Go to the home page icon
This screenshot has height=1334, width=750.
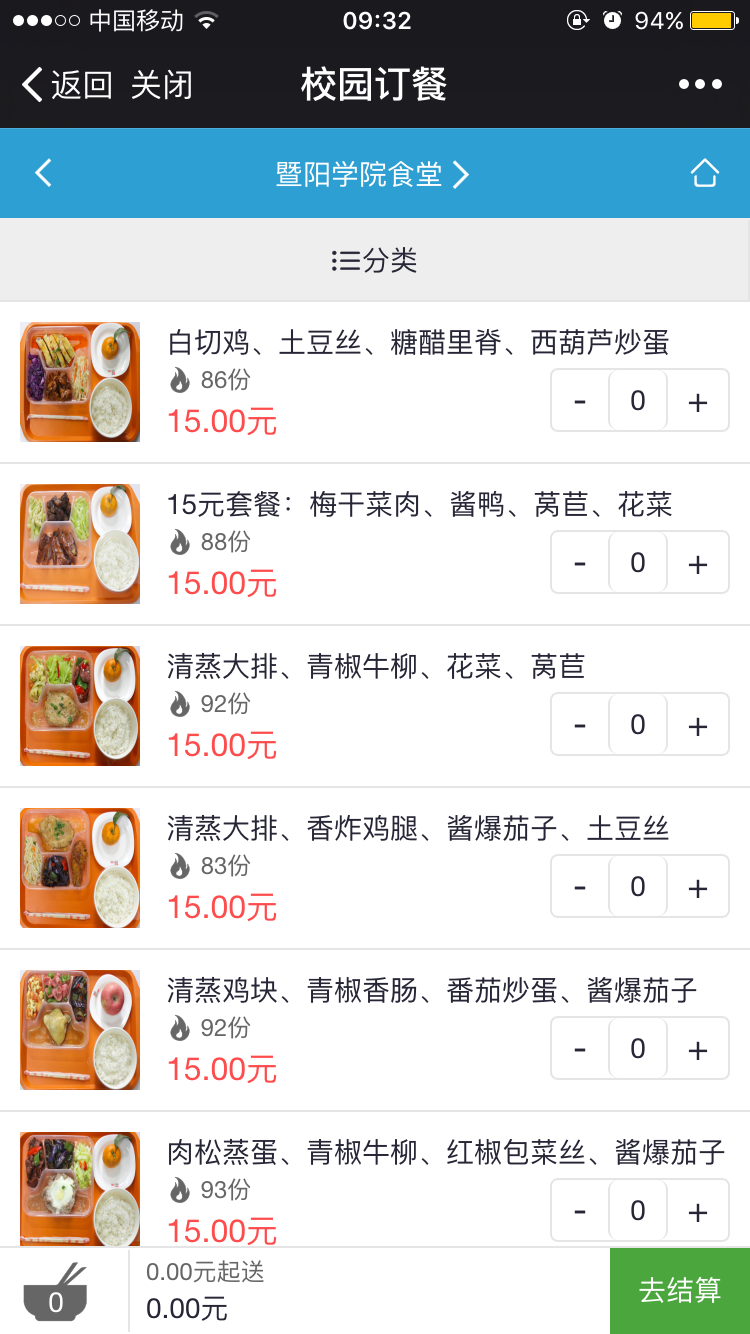[x=705, y=173]
